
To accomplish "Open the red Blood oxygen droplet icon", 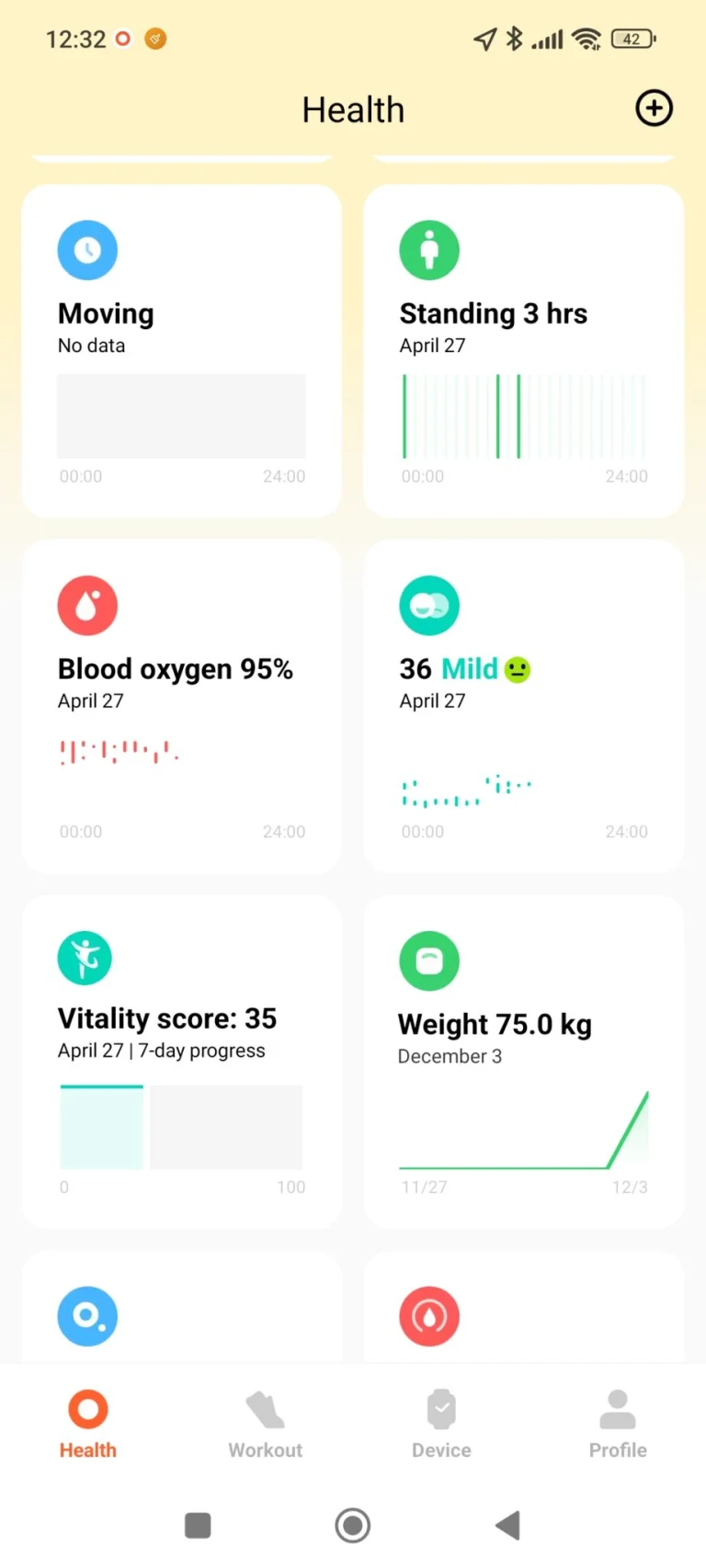I will click(87, 605).
